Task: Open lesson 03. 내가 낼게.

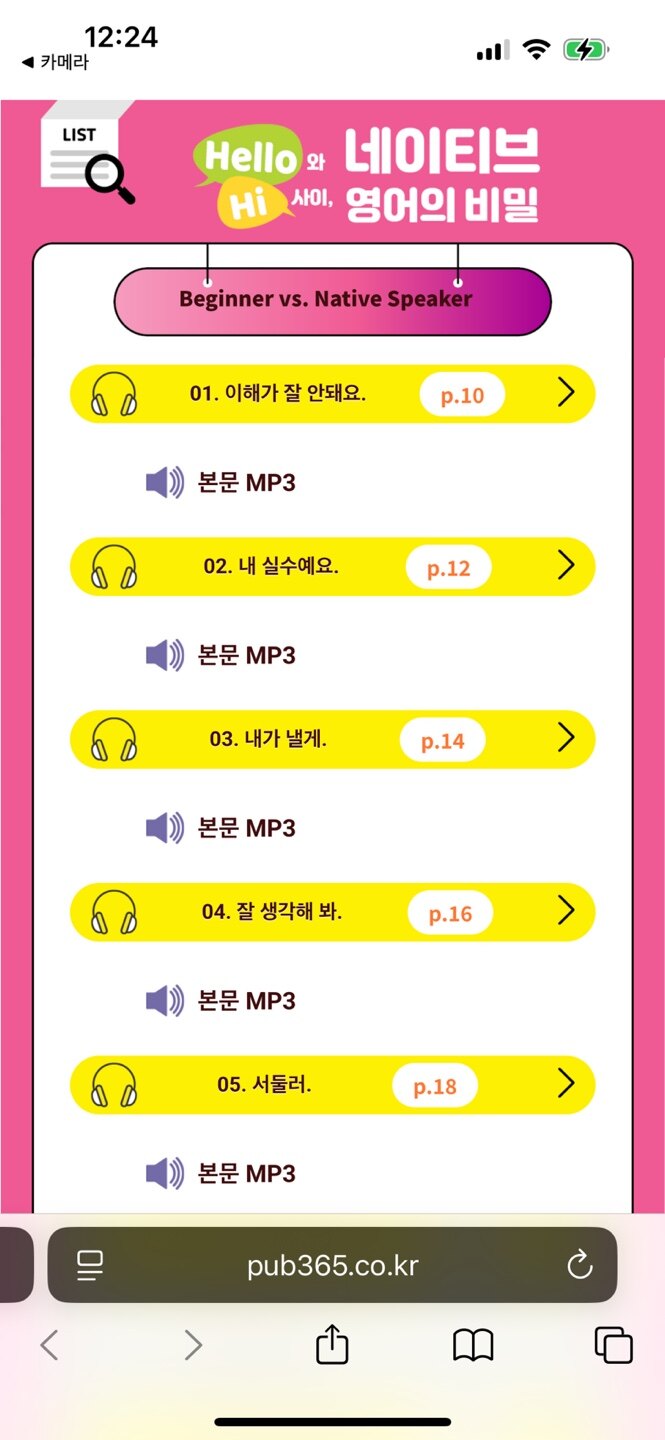Action: click(332, 740)
